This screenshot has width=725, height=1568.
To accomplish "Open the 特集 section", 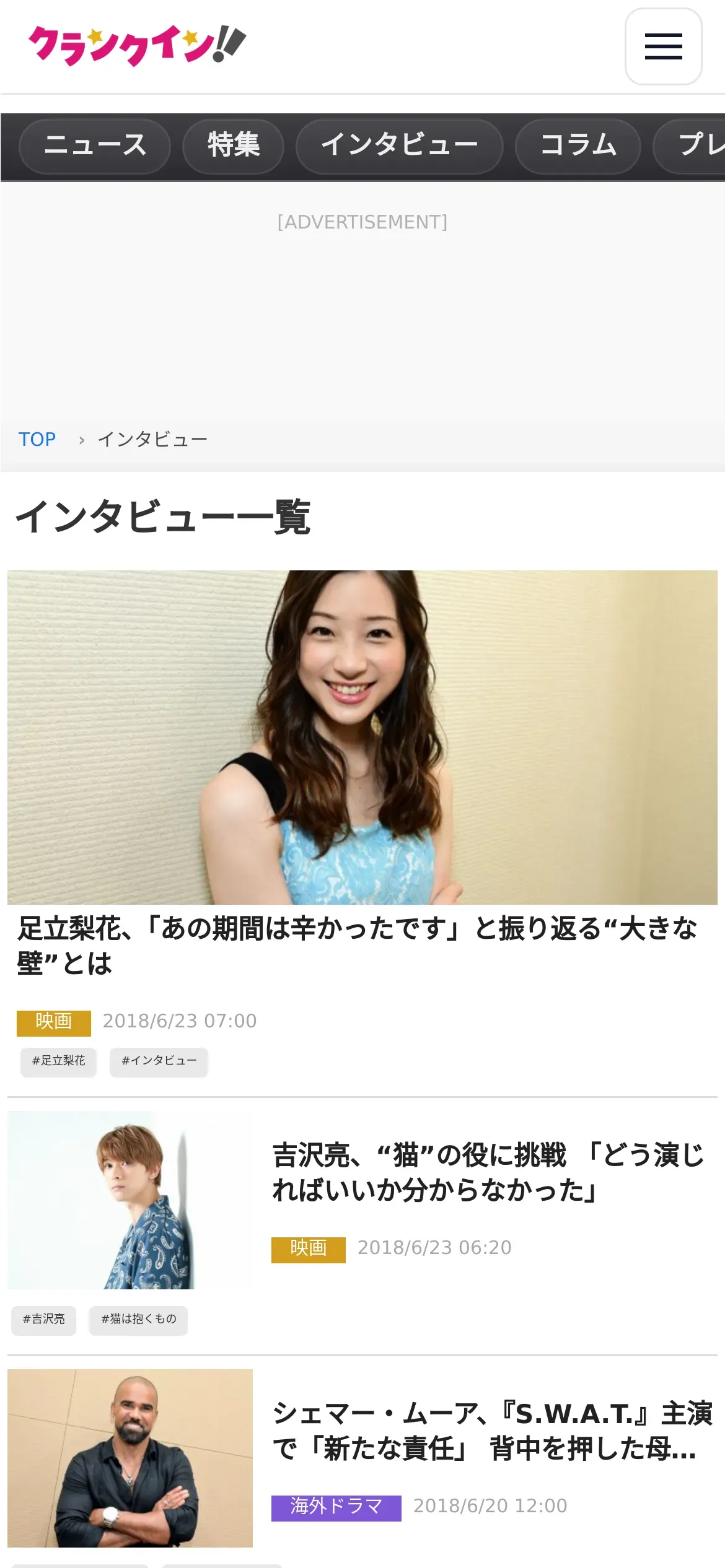I will click(233, 146).
